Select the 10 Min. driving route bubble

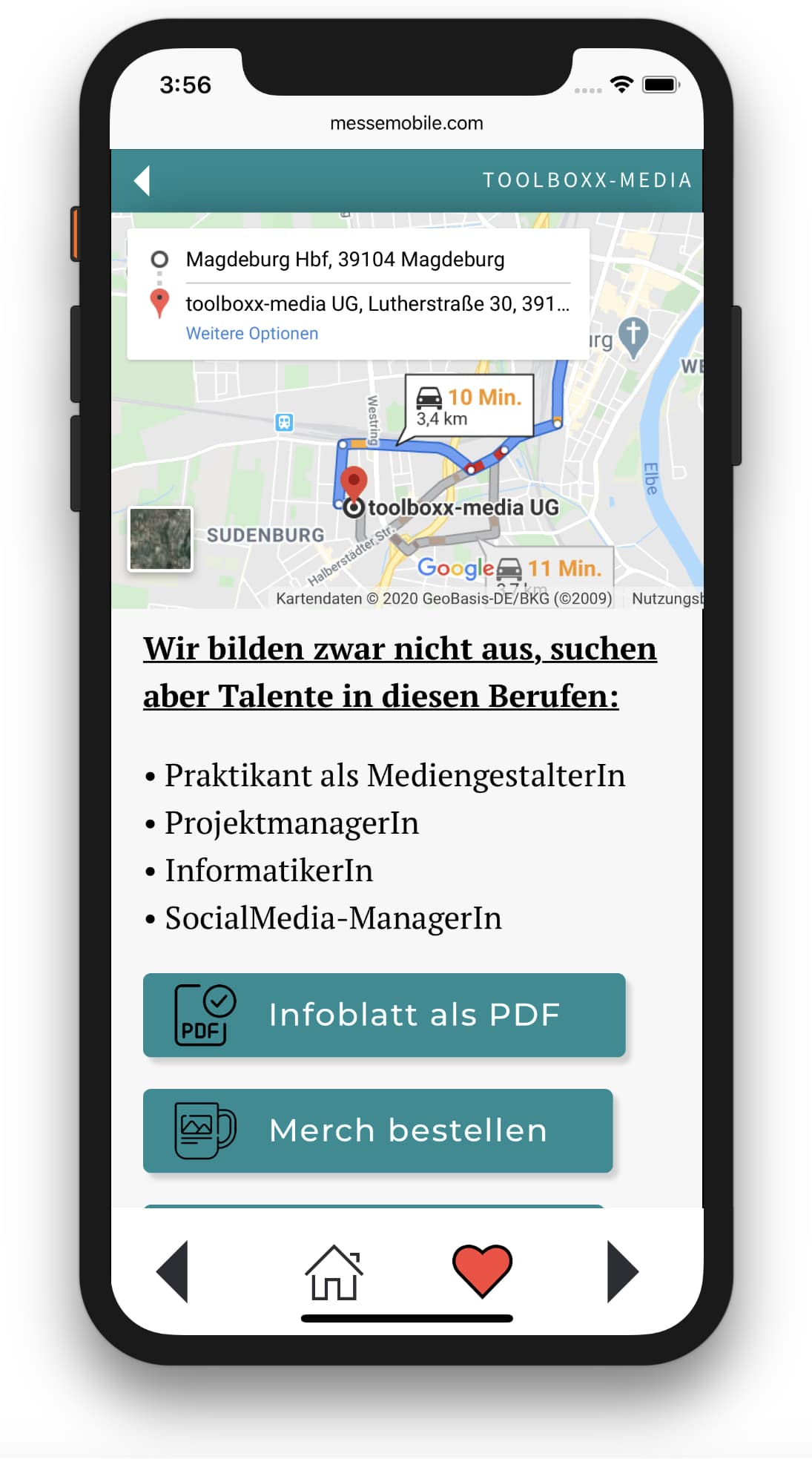click(469, 406)
